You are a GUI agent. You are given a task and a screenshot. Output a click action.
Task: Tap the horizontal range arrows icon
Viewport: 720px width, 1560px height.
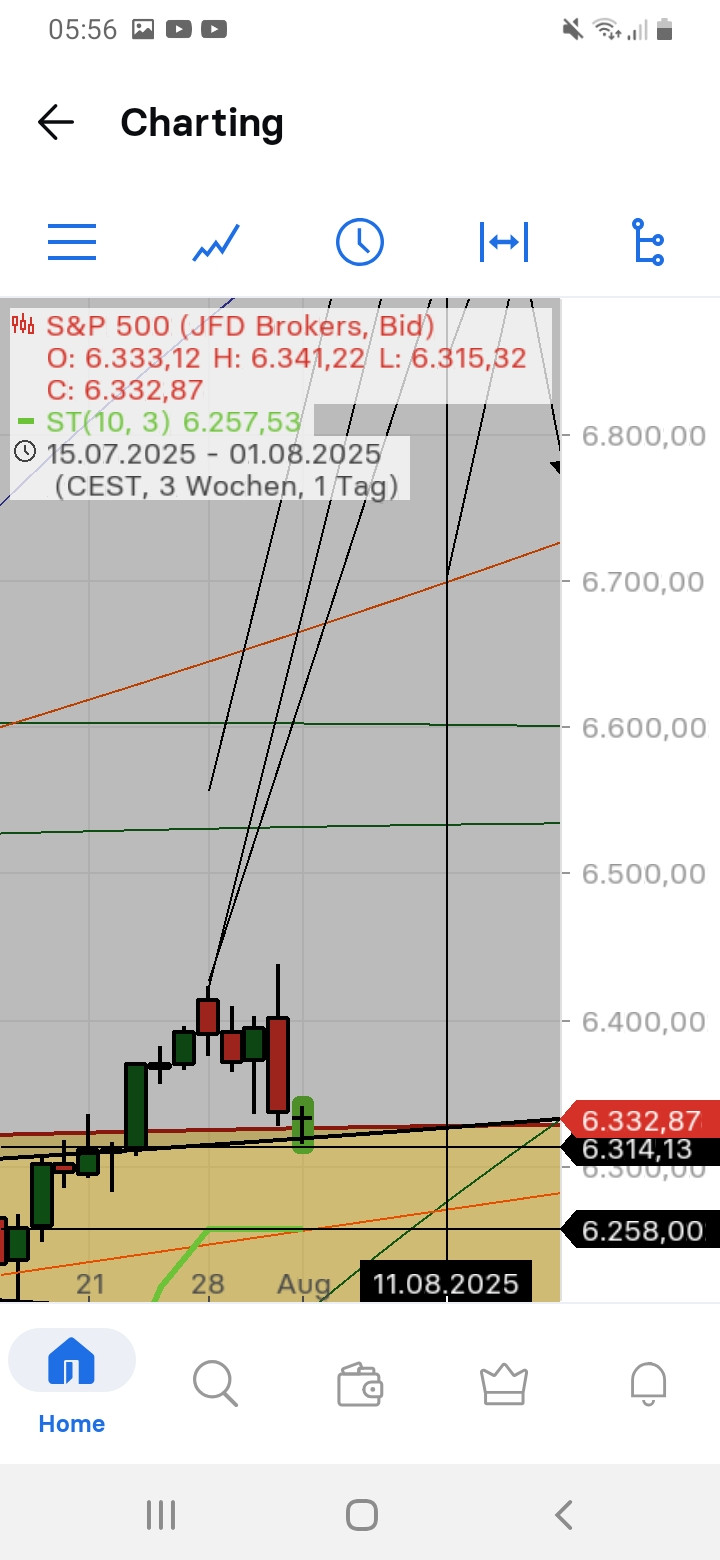tap(504, 242)
